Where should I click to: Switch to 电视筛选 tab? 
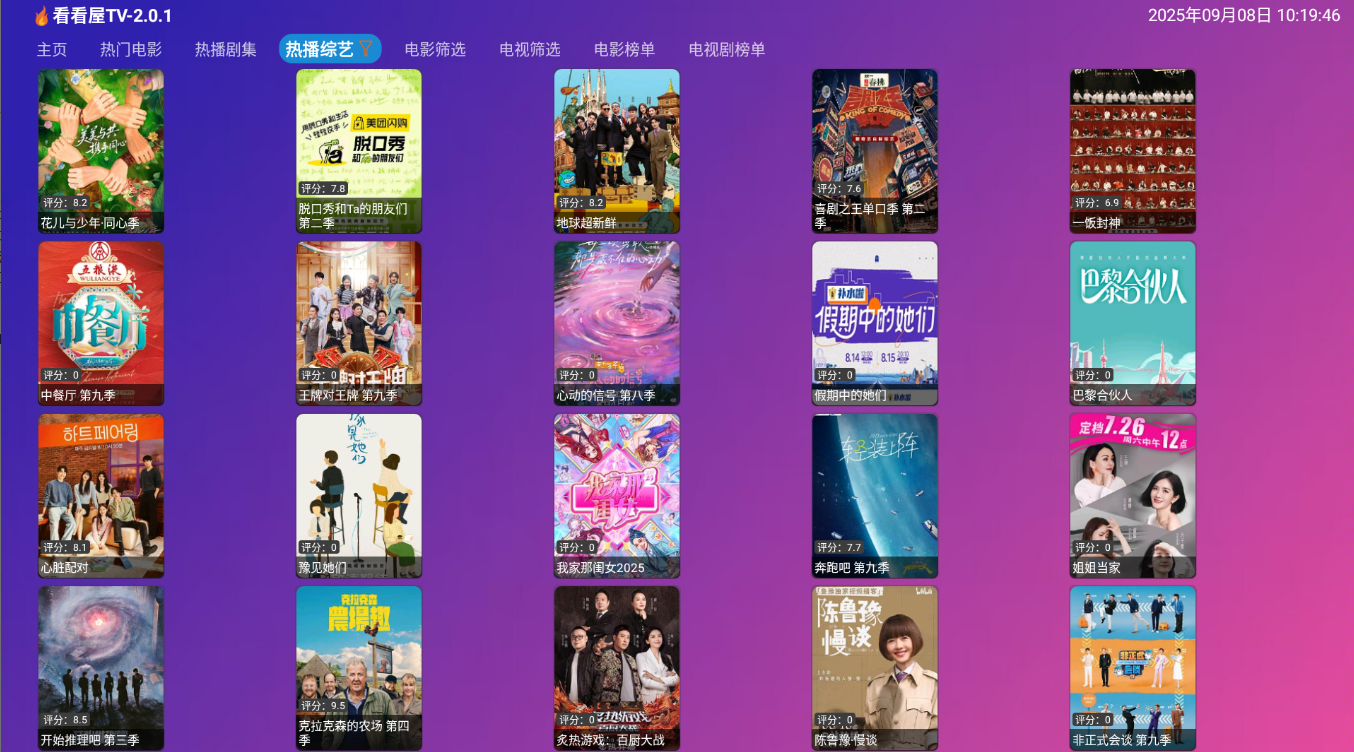530,49
